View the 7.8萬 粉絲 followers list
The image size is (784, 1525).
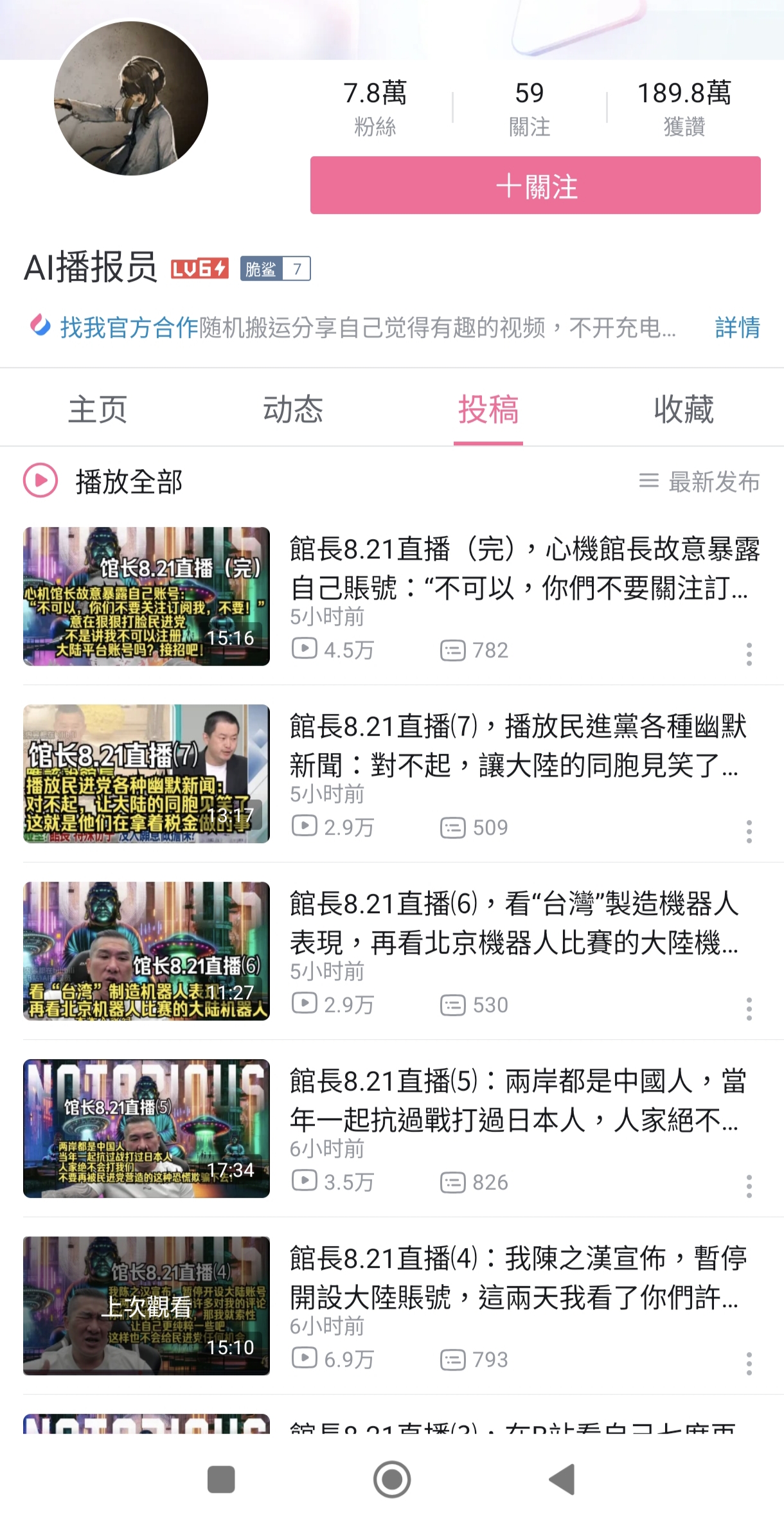[375, 107]
